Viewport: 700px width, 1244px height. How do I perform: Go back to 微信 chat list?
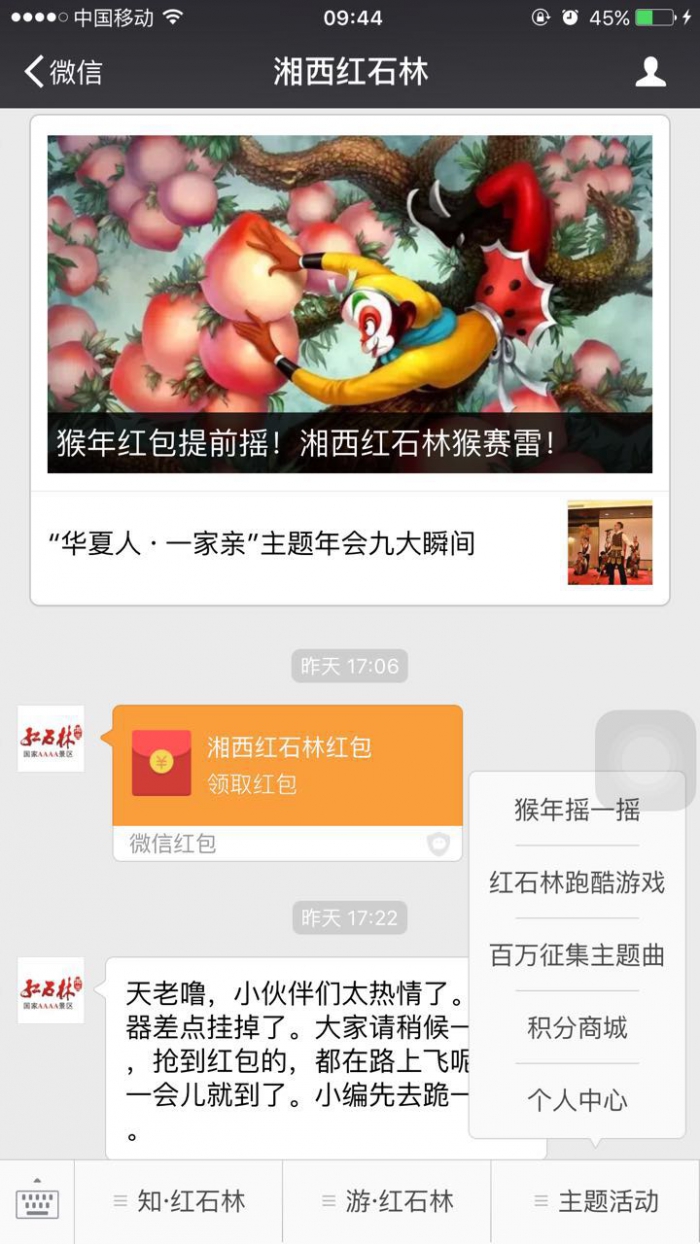[63, 72]
